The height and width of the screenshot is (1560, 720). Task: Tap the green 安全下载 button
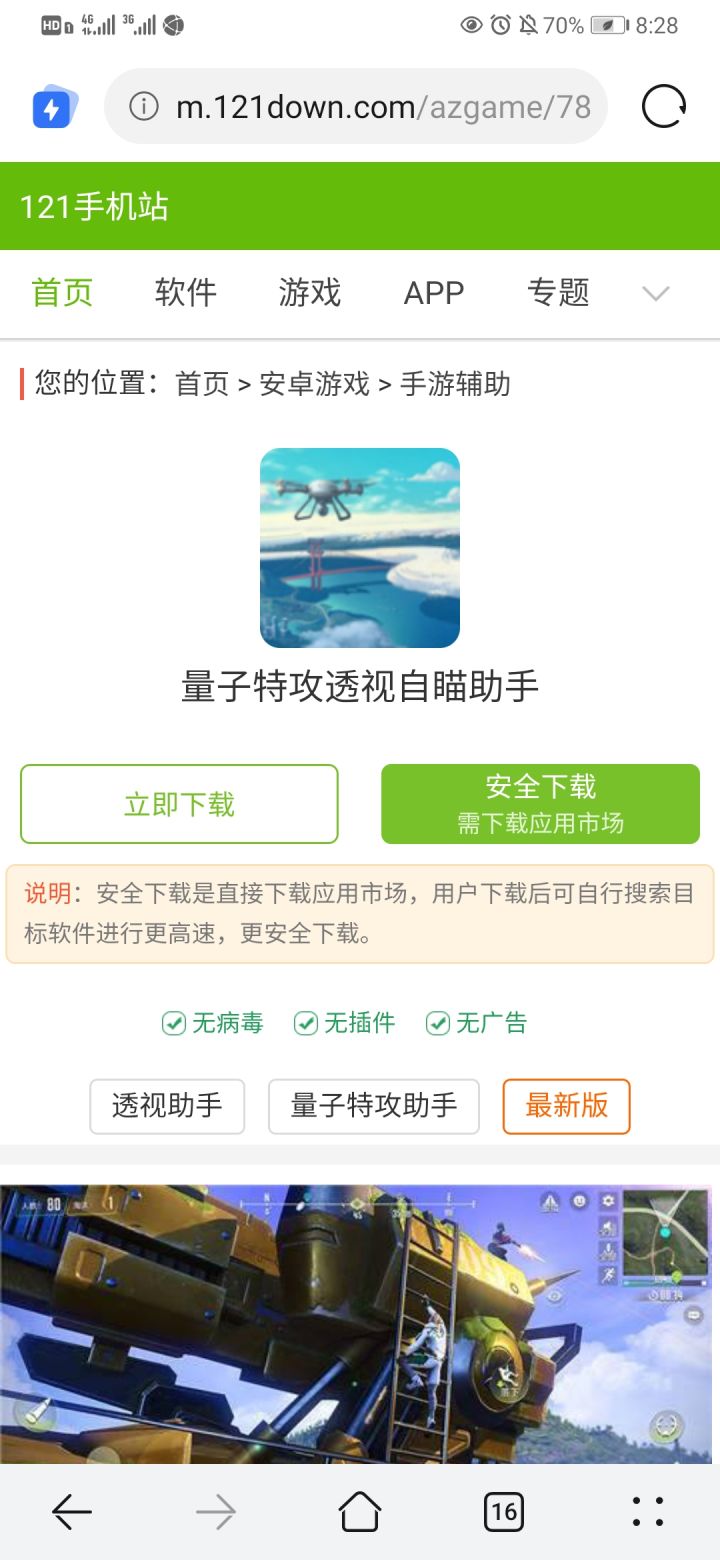click(x=539, y=803)
